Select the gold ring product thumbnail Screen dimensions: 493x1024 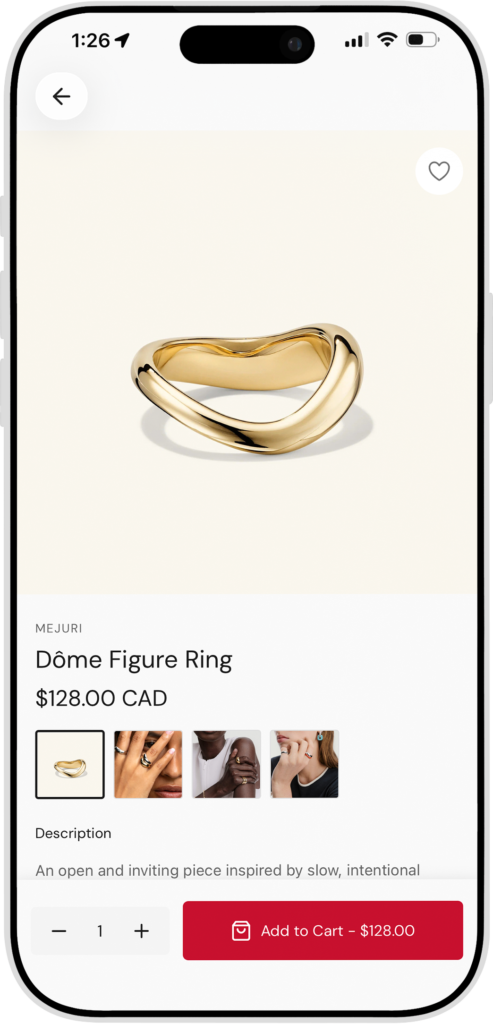click(x=70, y=764)
